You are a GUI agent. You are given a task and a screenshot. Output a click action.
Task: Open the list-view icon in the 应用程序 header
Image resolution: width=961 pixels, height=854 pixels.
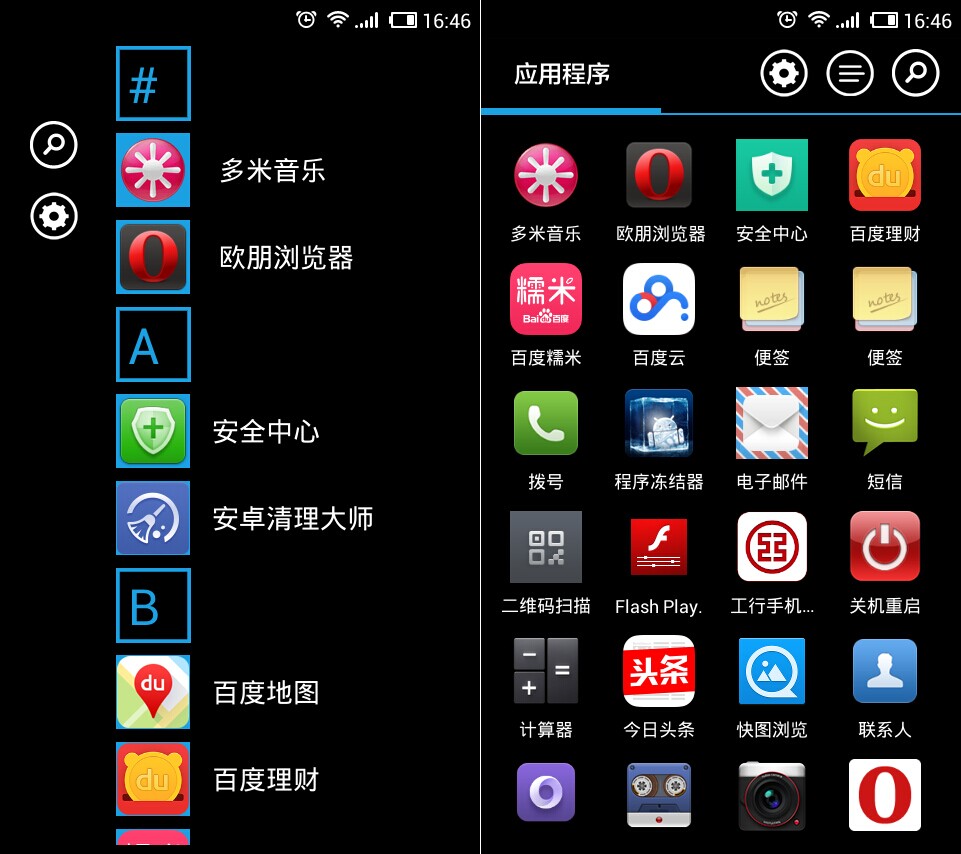pyautogui.click(x=849, y=73)
